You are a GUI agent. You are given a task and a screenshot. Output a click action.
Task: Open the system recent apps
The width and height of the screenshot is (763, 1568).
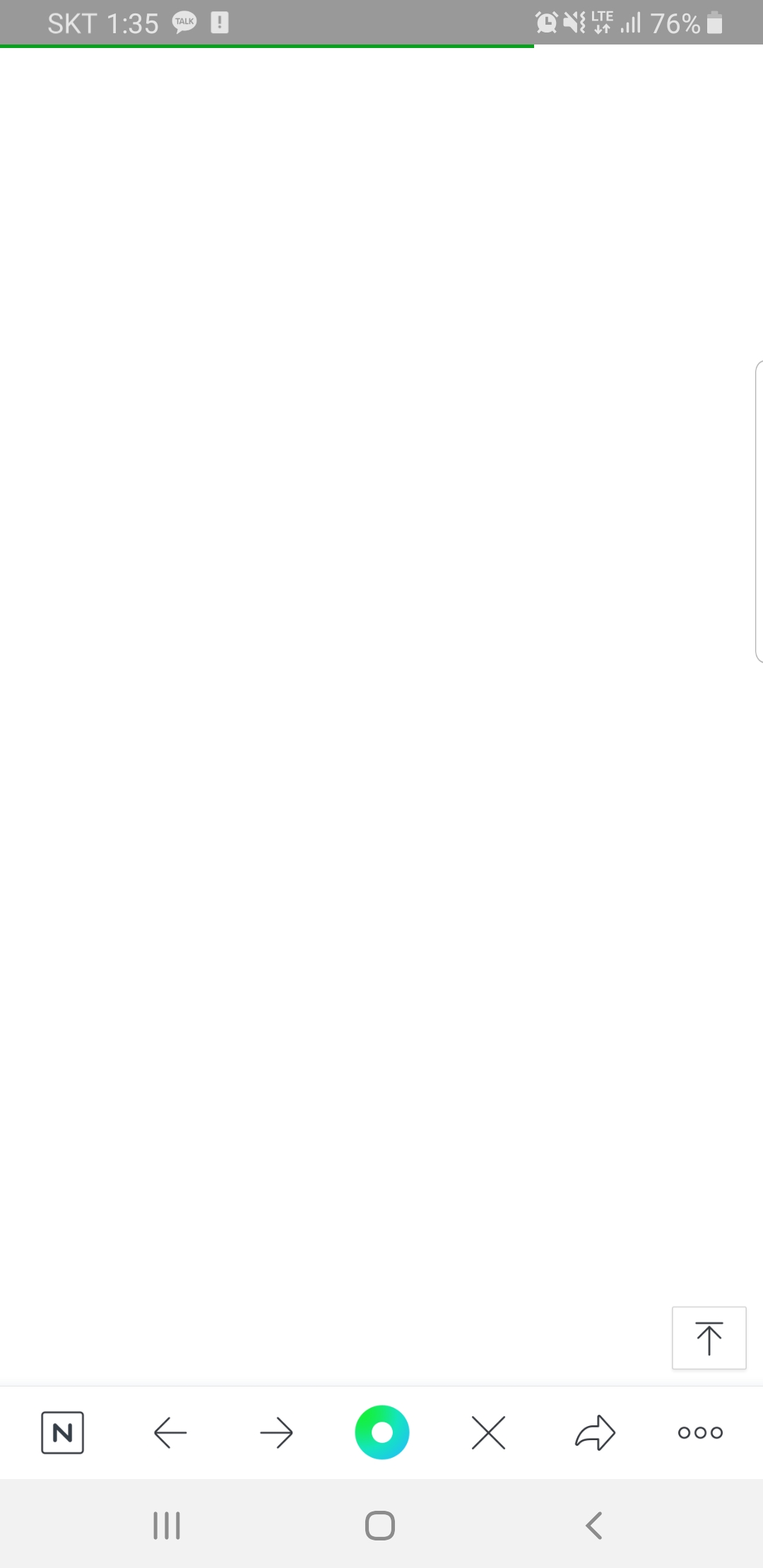(x=167, y=1525)
